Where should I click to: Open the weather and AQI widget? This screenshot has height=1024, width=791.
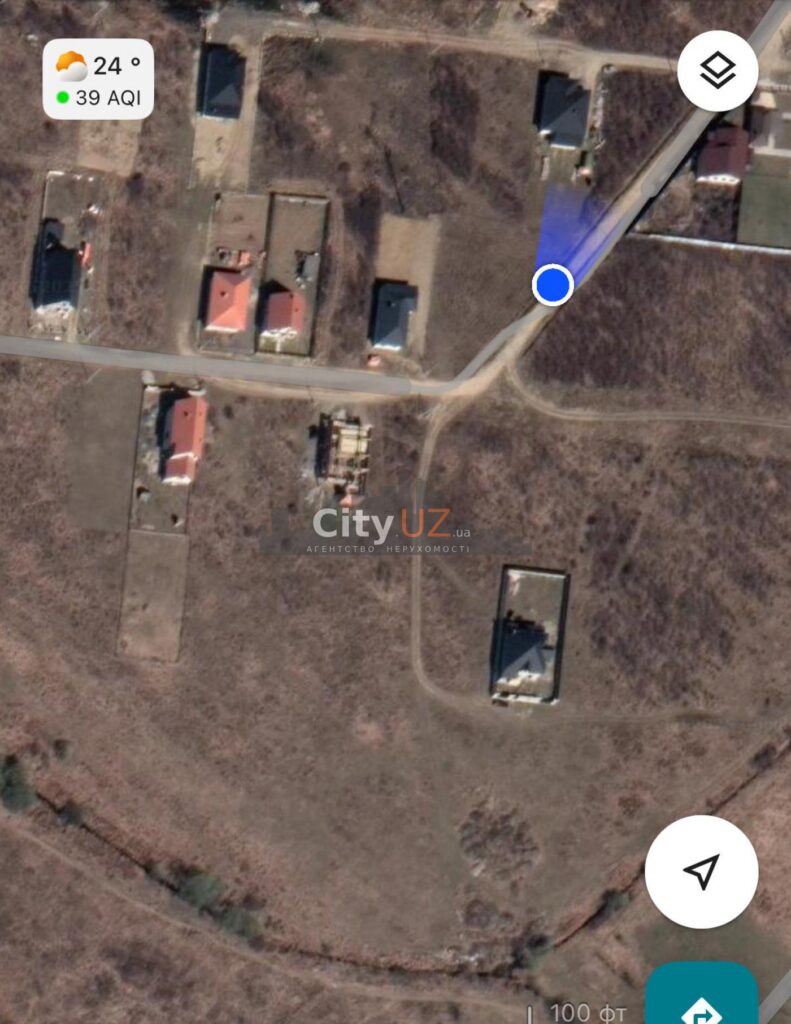pos(98,80)
